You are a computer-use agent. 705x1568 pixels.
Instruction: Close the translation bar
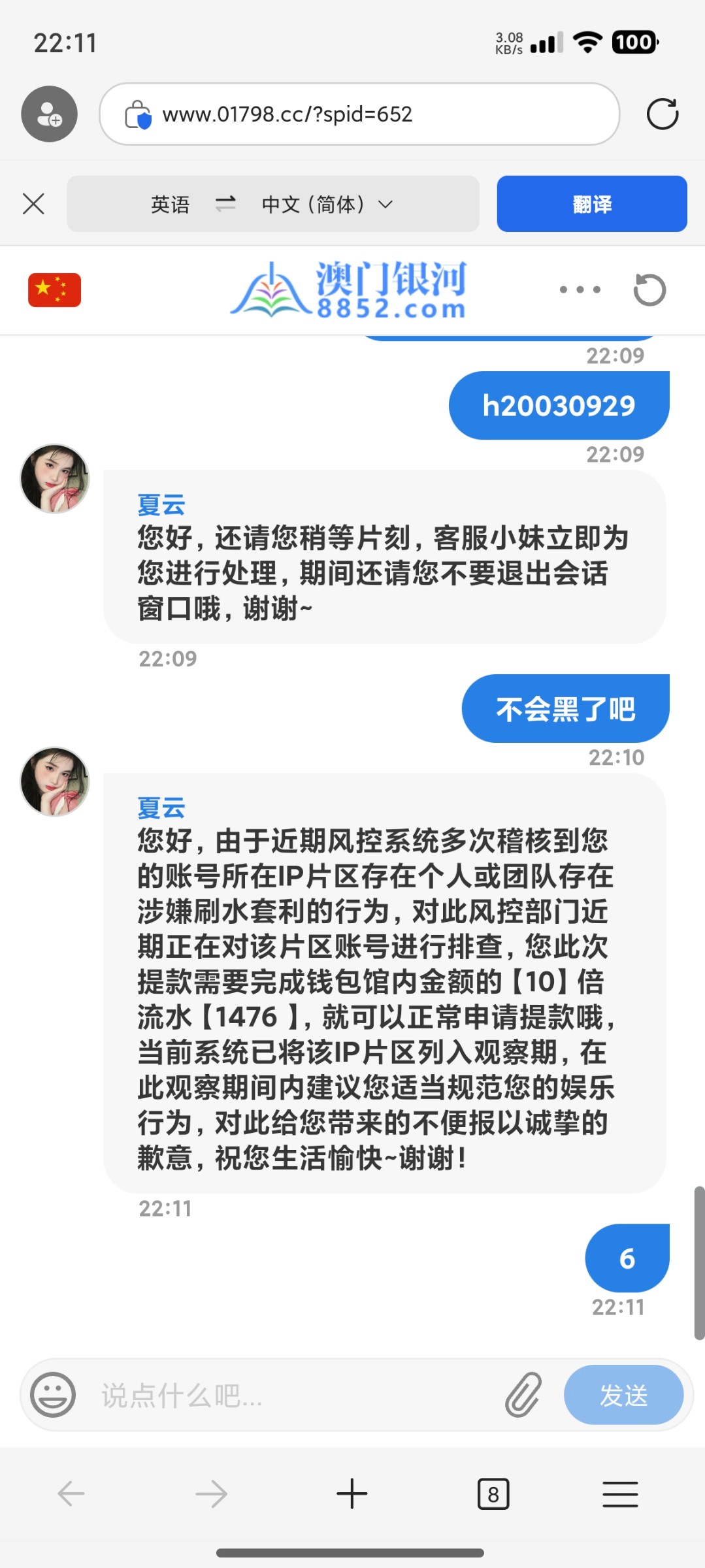pos(34,204)
